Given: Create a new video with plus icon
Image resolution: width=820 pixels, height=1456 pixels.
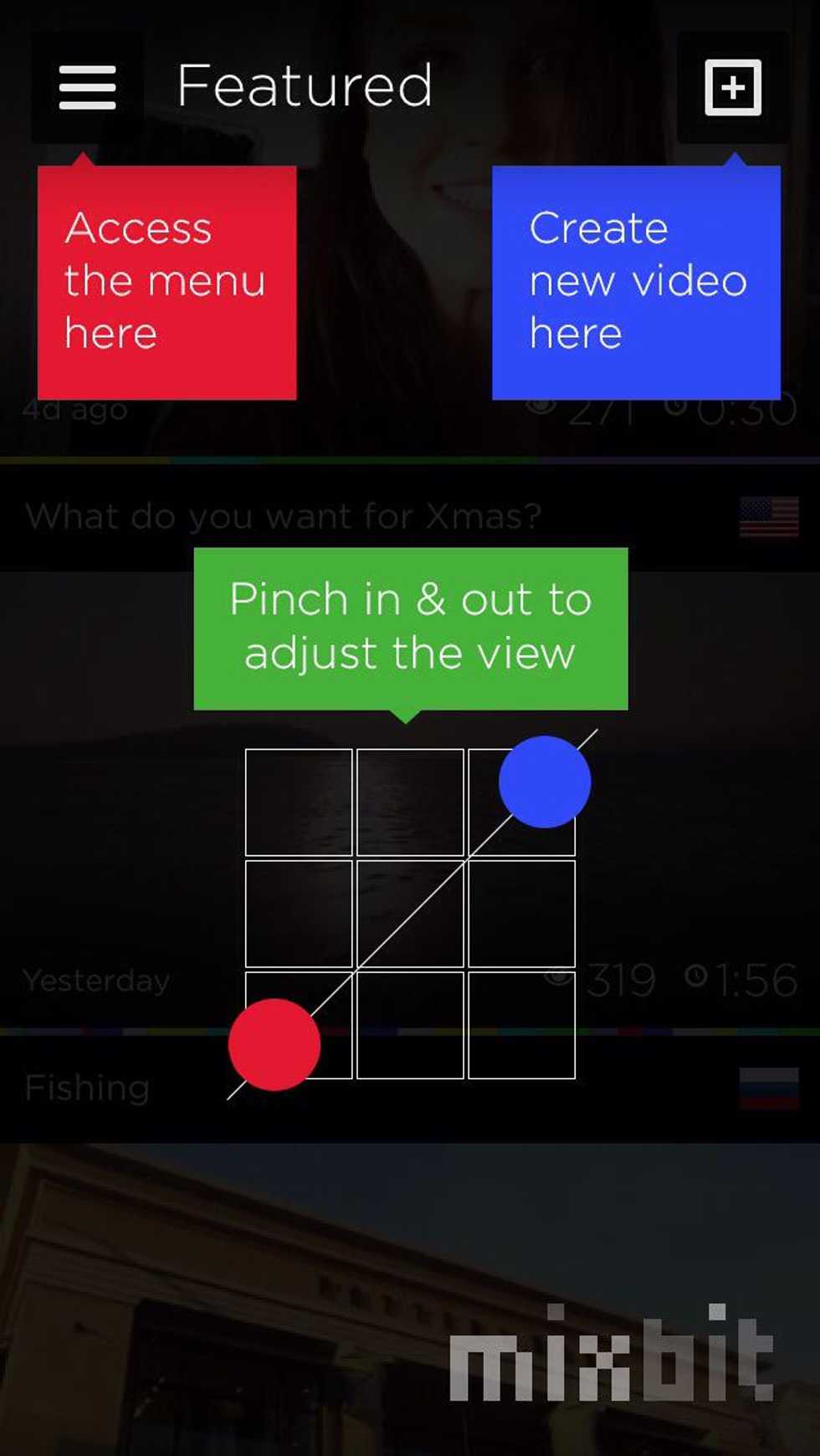Looking at the screenshot, I should coord(733,87).
